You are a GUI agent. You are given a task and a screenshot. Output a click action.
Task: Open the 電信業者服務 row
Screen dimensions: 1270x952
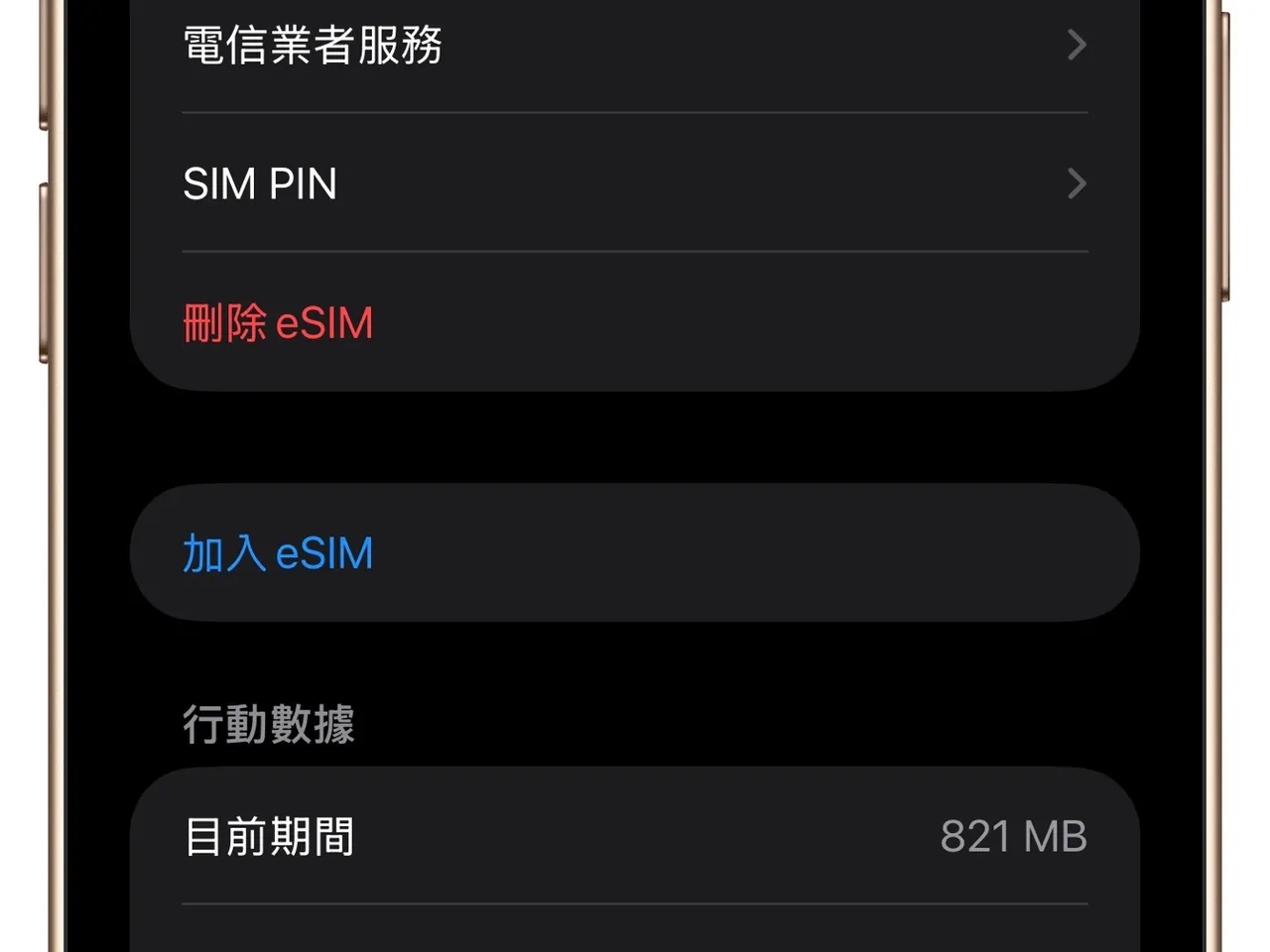tap(633, 46)
